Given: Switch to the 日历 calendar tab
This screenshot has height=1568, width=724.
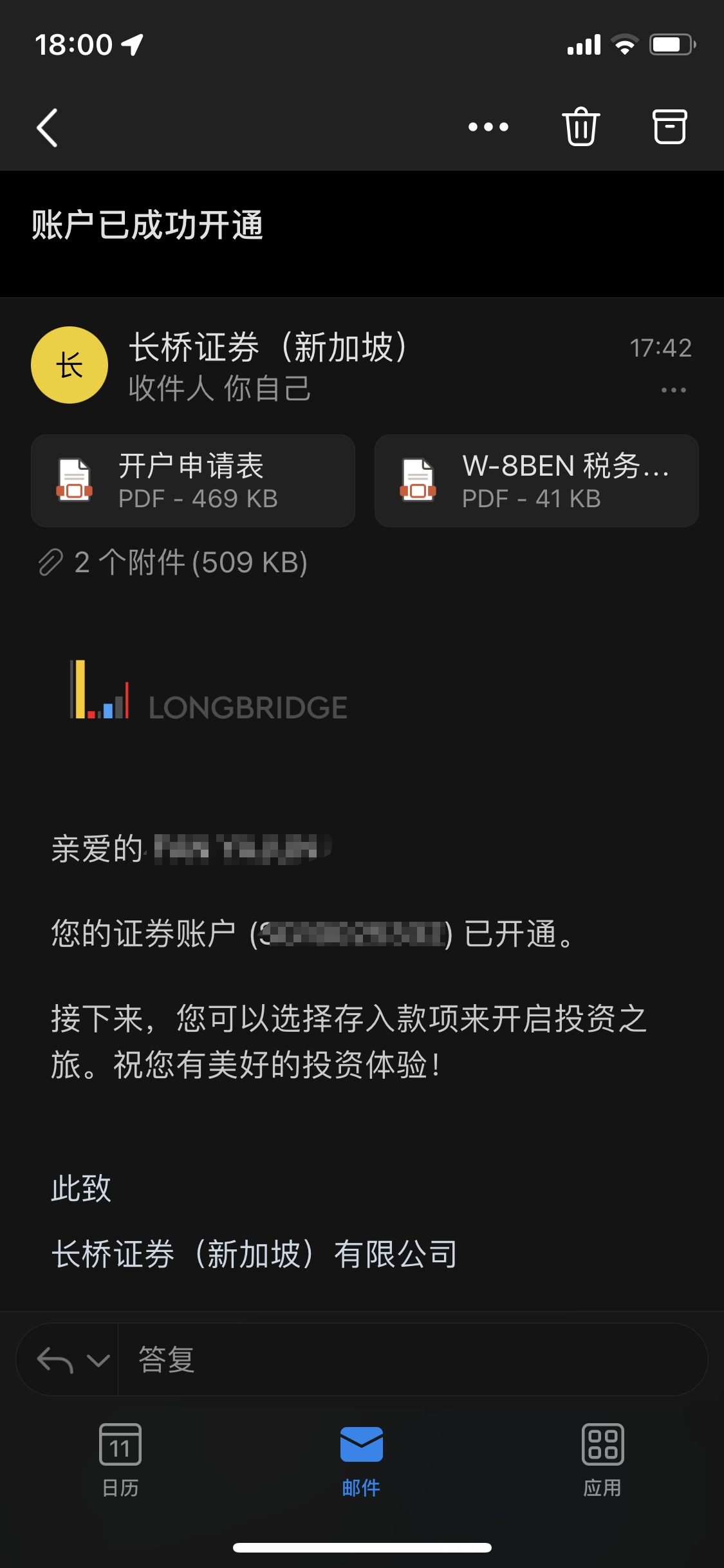Looking at the screenshot, I should click(x=120, y=1460).
